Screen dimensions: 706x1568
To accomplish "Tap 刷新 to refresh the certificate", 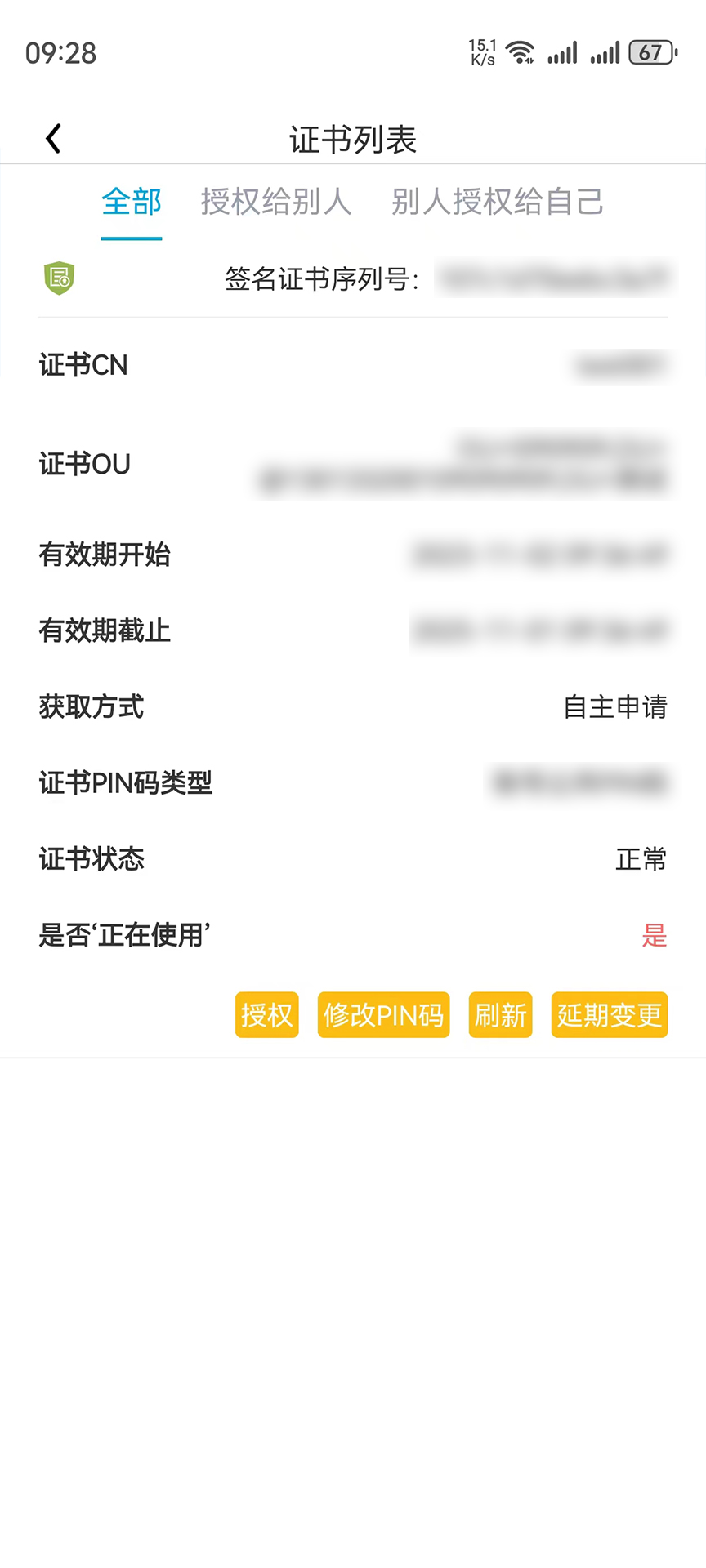I will point(500,1014).
